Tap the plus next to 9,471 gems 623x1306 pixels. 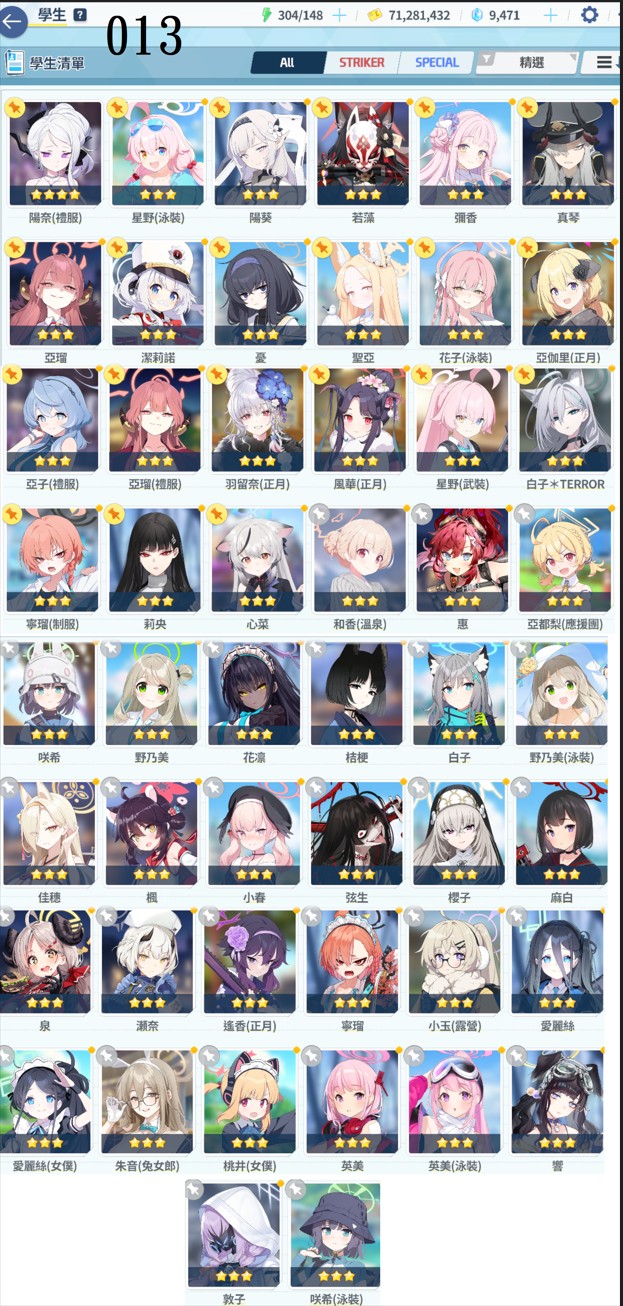[551, 15]
